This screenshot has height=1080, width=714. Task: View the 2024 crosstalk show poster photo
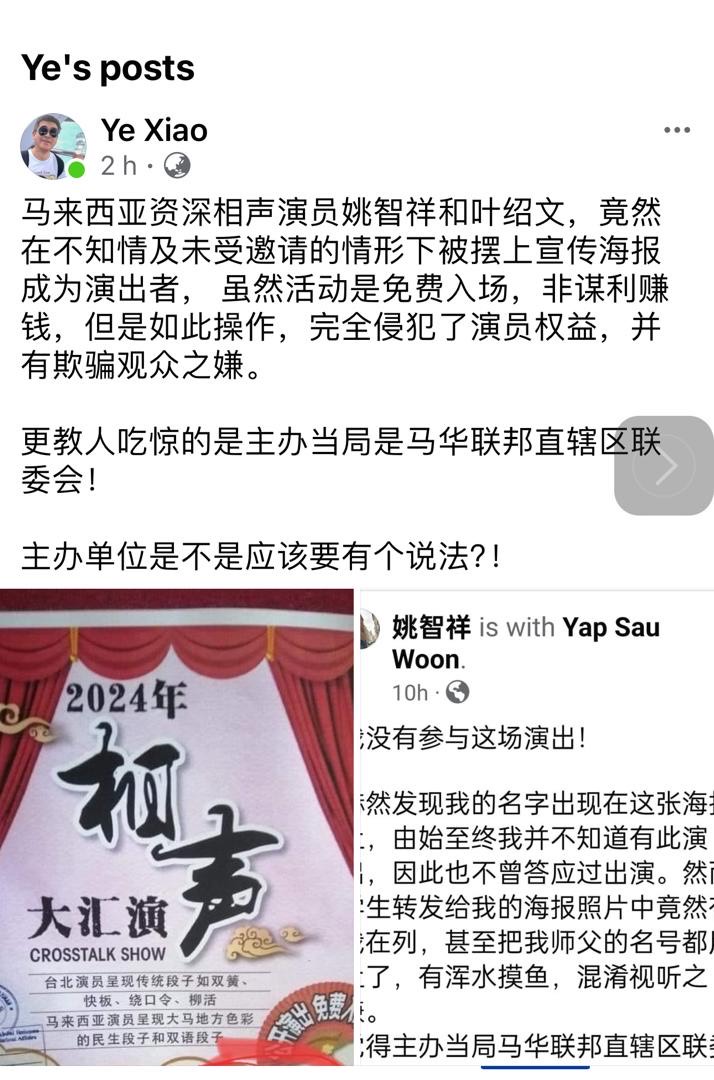tap(176, 830)
